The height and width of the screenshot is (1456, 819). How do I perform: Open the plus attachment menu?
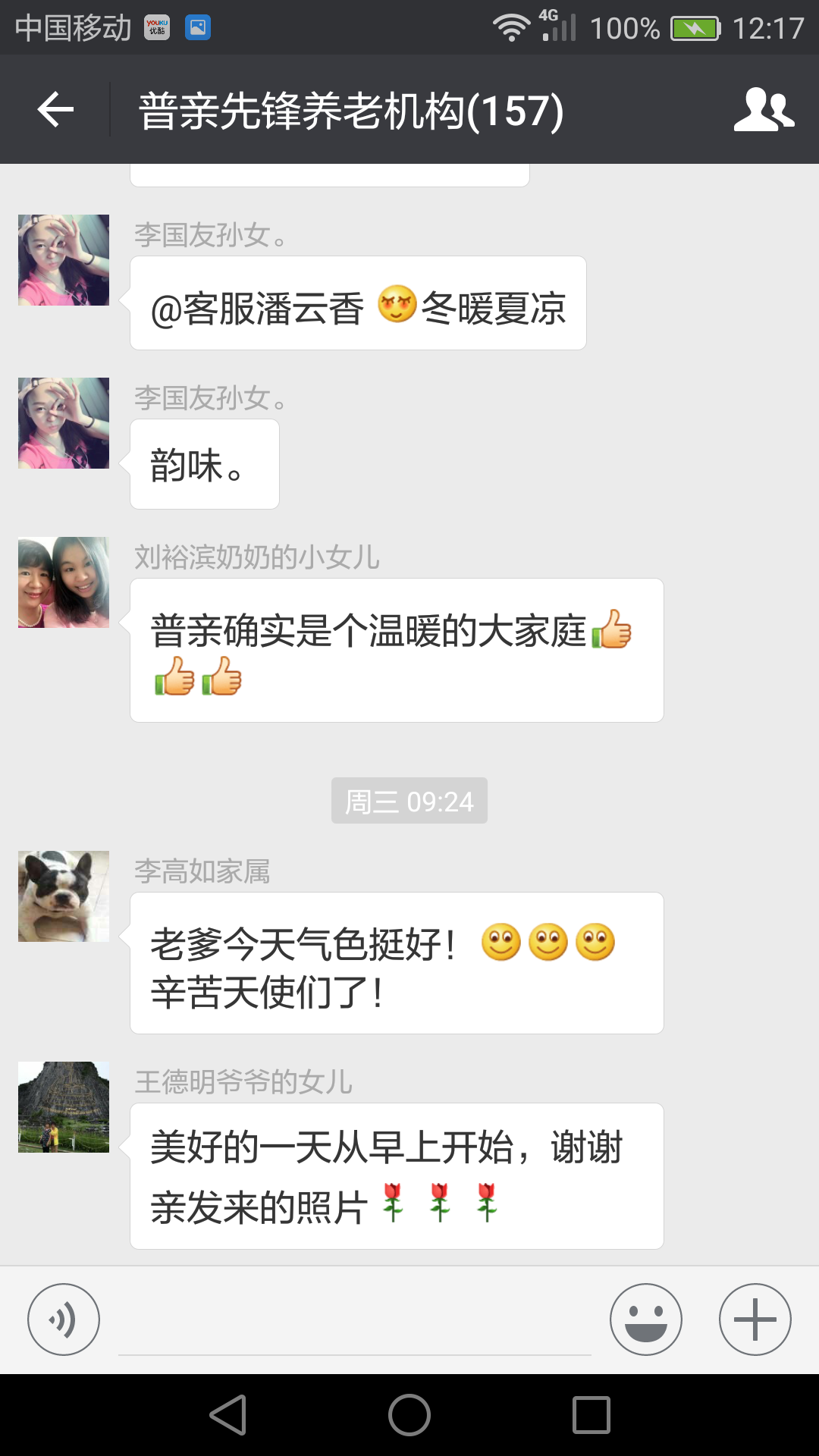(755, 1319)
